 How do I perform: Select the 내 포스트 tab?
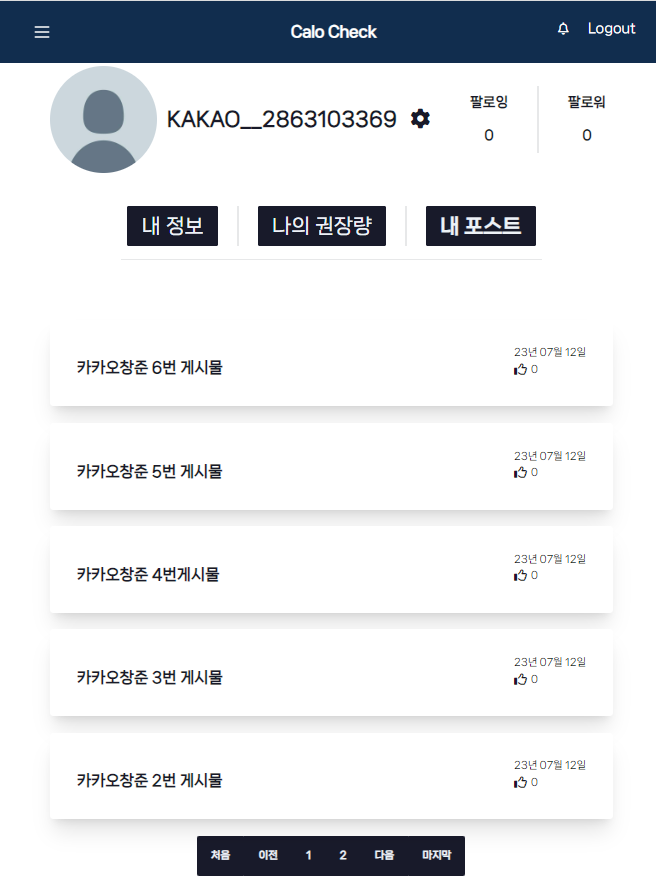tap(480, 226)
